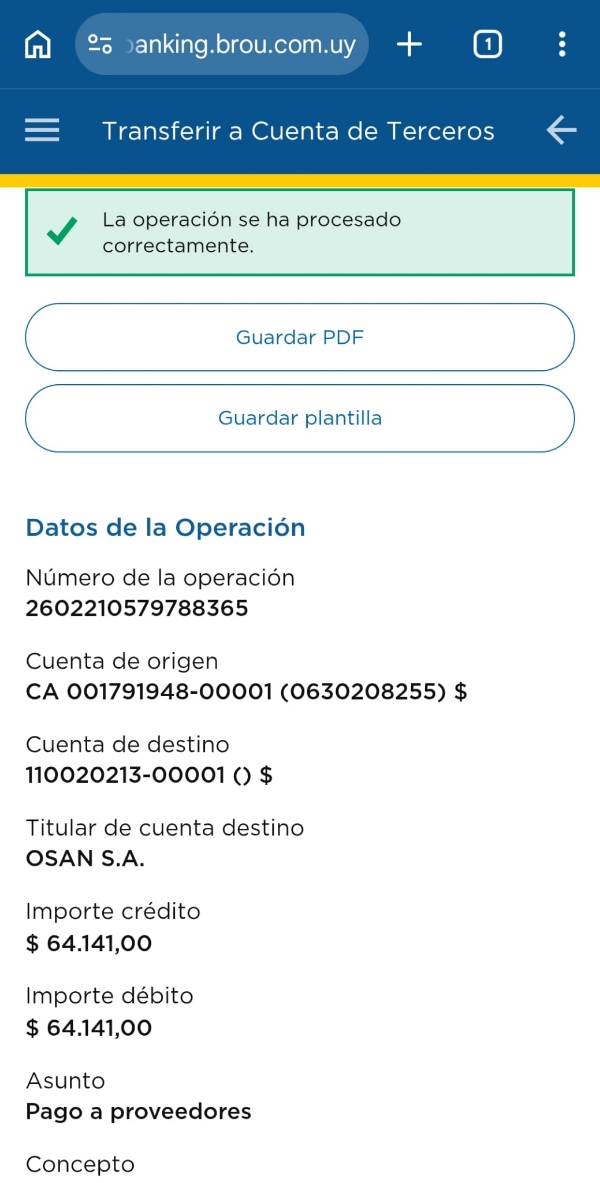Open the hamburger navigation menu
The image size is (600, 1183).
42,131
